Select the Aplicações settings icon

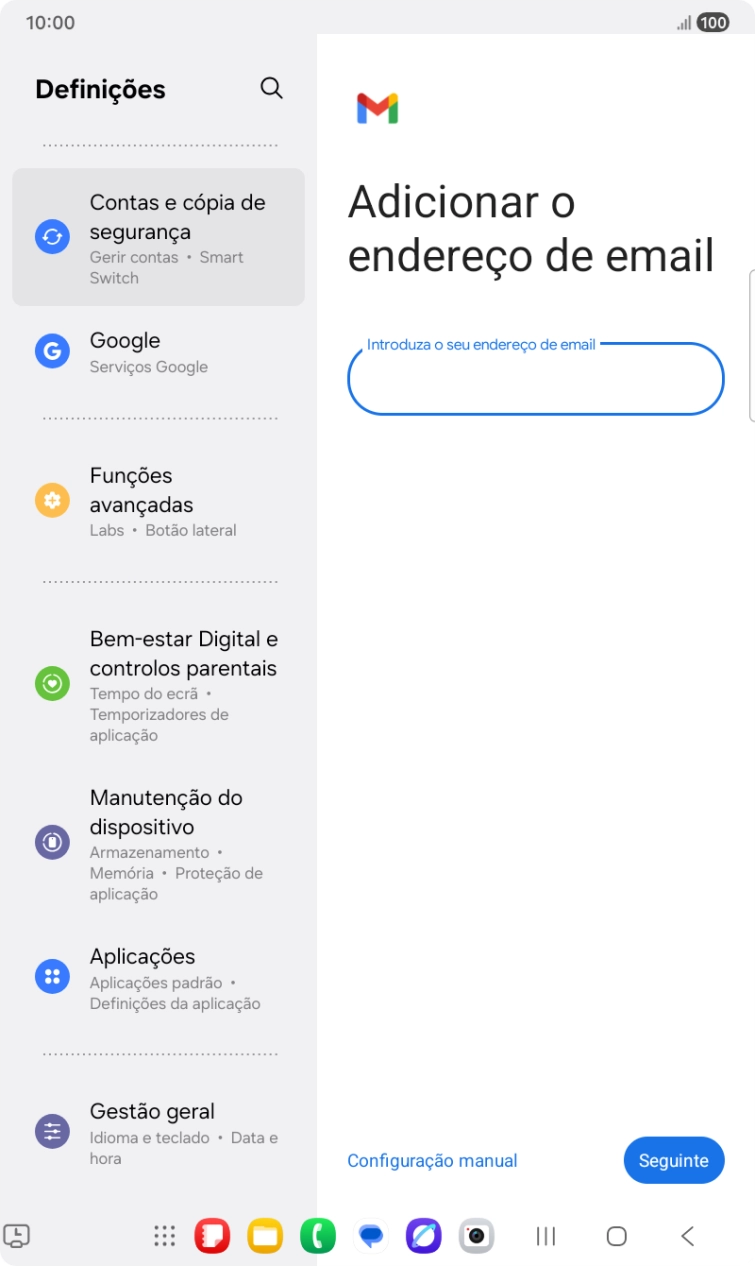coord(51,976)
